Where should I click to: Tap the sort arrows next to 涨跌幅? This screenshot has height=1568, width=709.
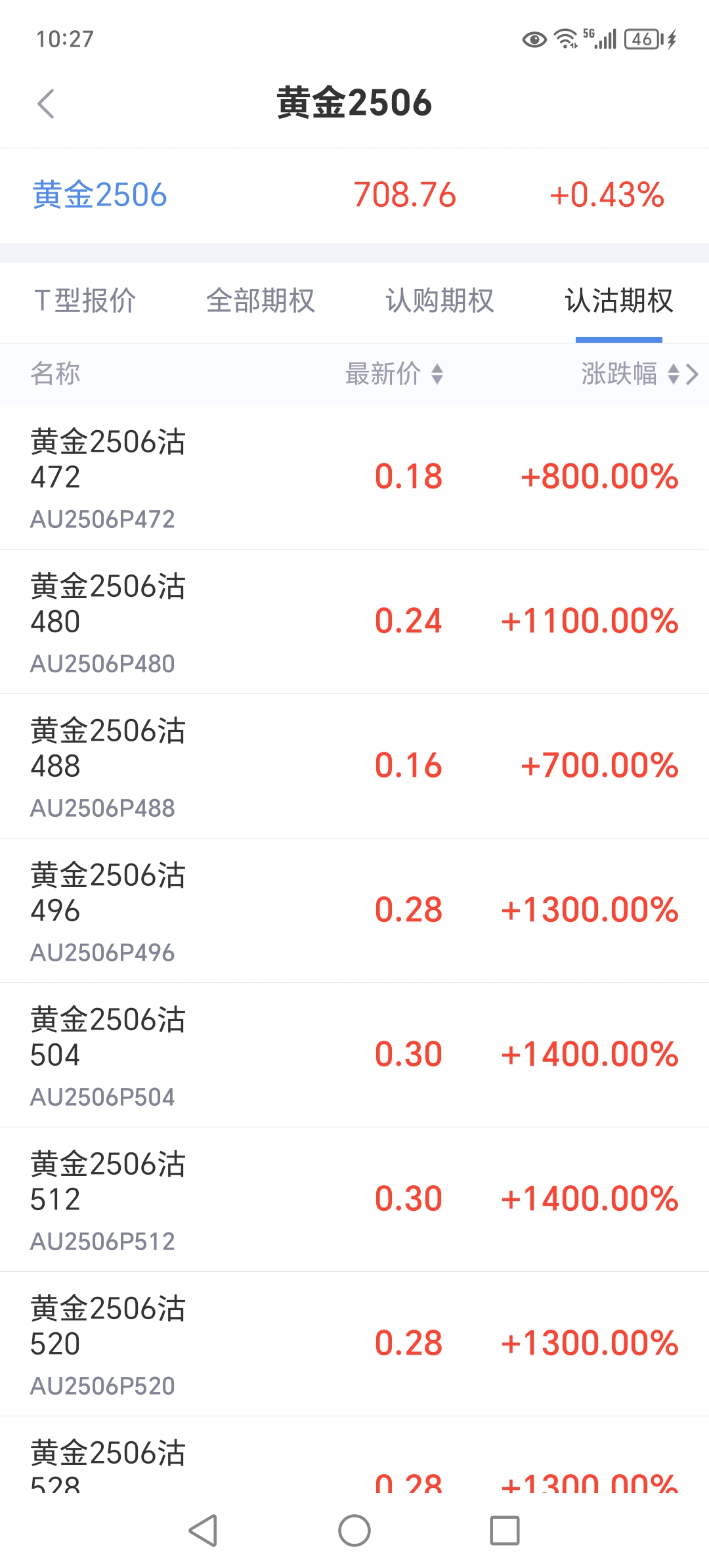[x=673, y=374]
